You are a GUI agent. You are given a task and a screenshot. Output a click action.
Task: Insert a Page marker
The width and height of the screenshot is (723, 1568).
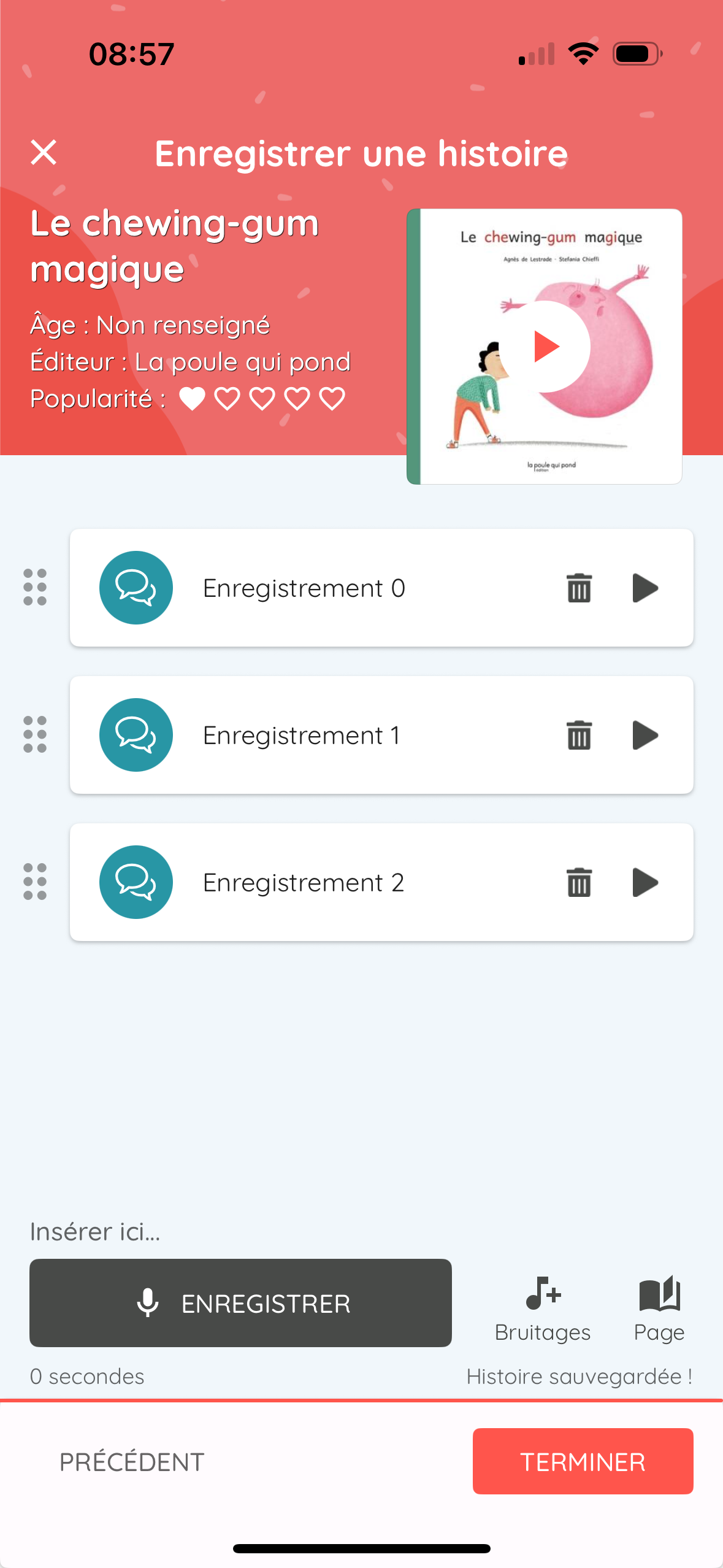(659, 1308)
